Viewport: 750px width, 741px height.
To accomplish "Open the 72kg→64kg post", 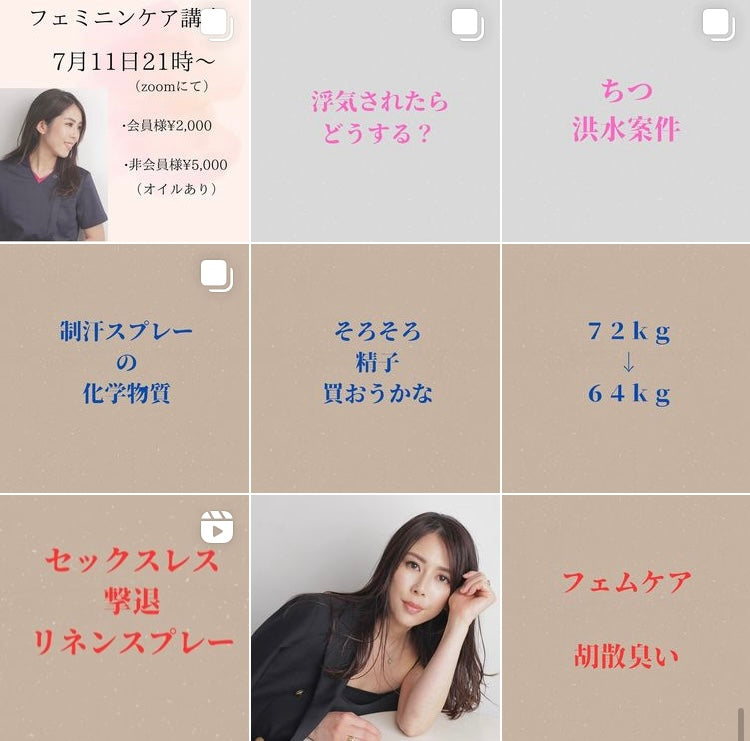I will (x=626, y=368).
